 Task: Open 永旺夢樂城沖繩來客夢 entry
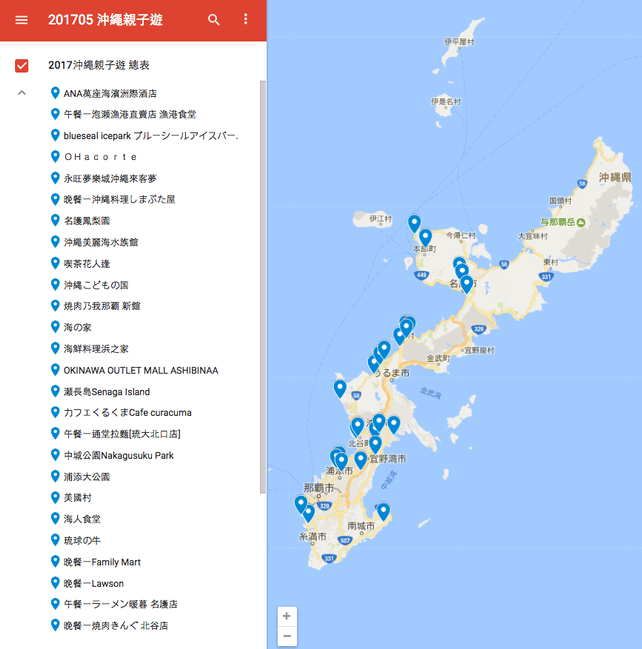point(110,178)
